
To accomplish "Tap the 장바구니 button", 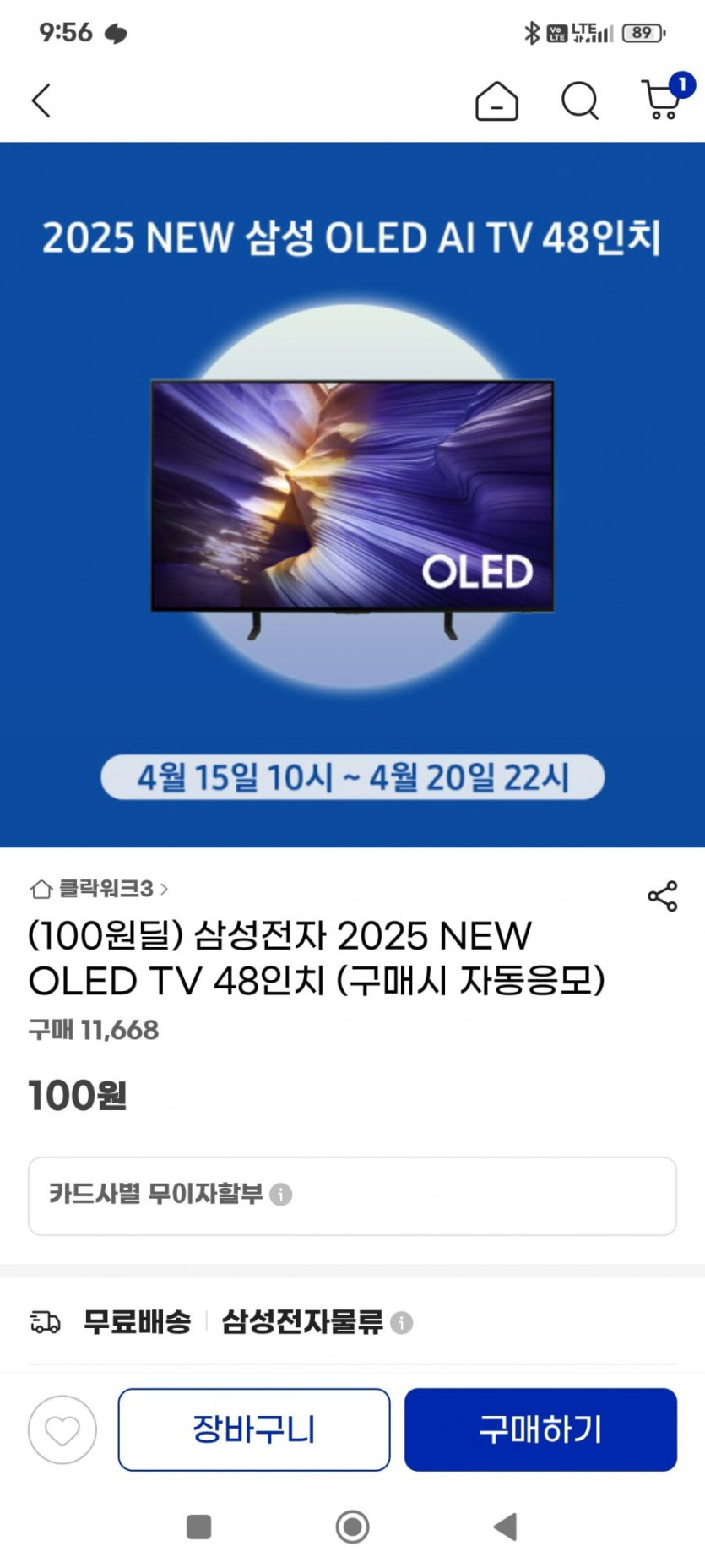I will [x=254, y=1429].
